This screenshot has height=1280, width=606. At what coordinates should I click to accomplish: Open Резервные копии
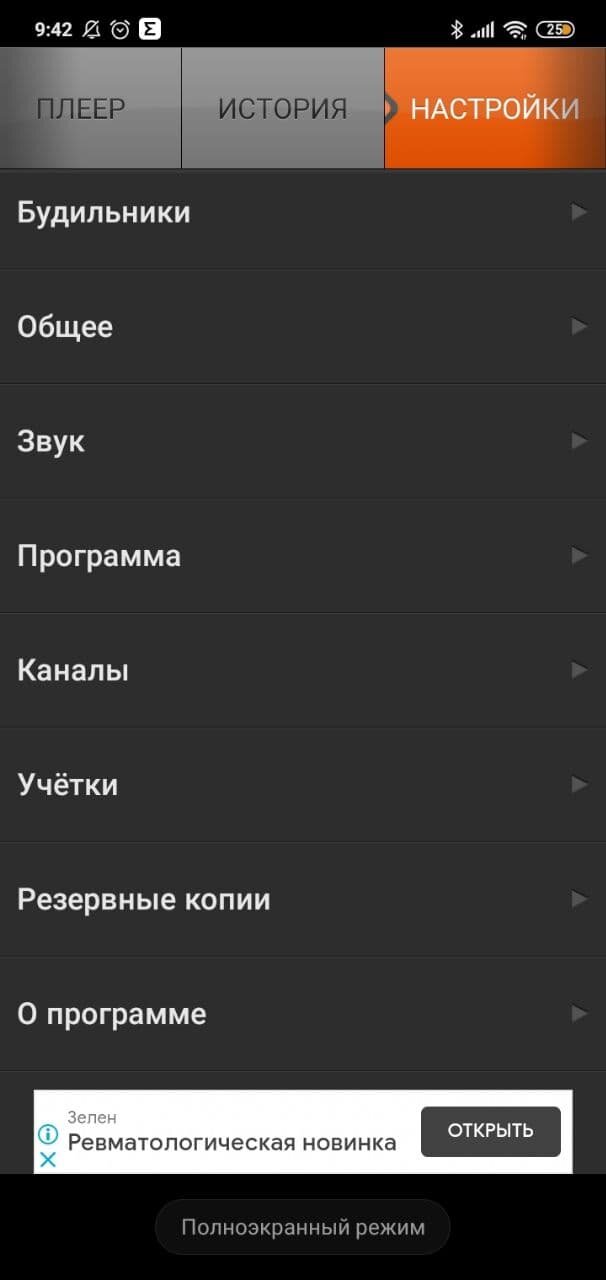point(303,899)
